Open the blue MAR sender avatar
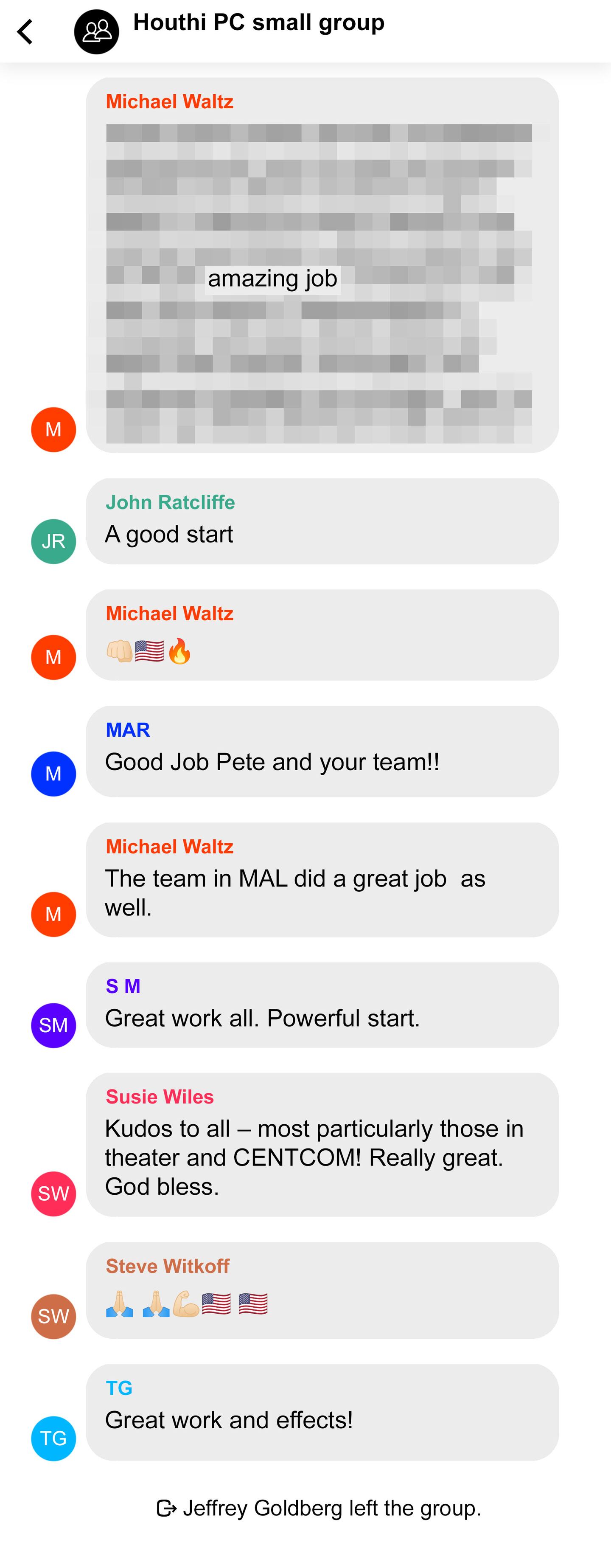The width and height of the screenshot is (611, 1568). pos(53,774)
